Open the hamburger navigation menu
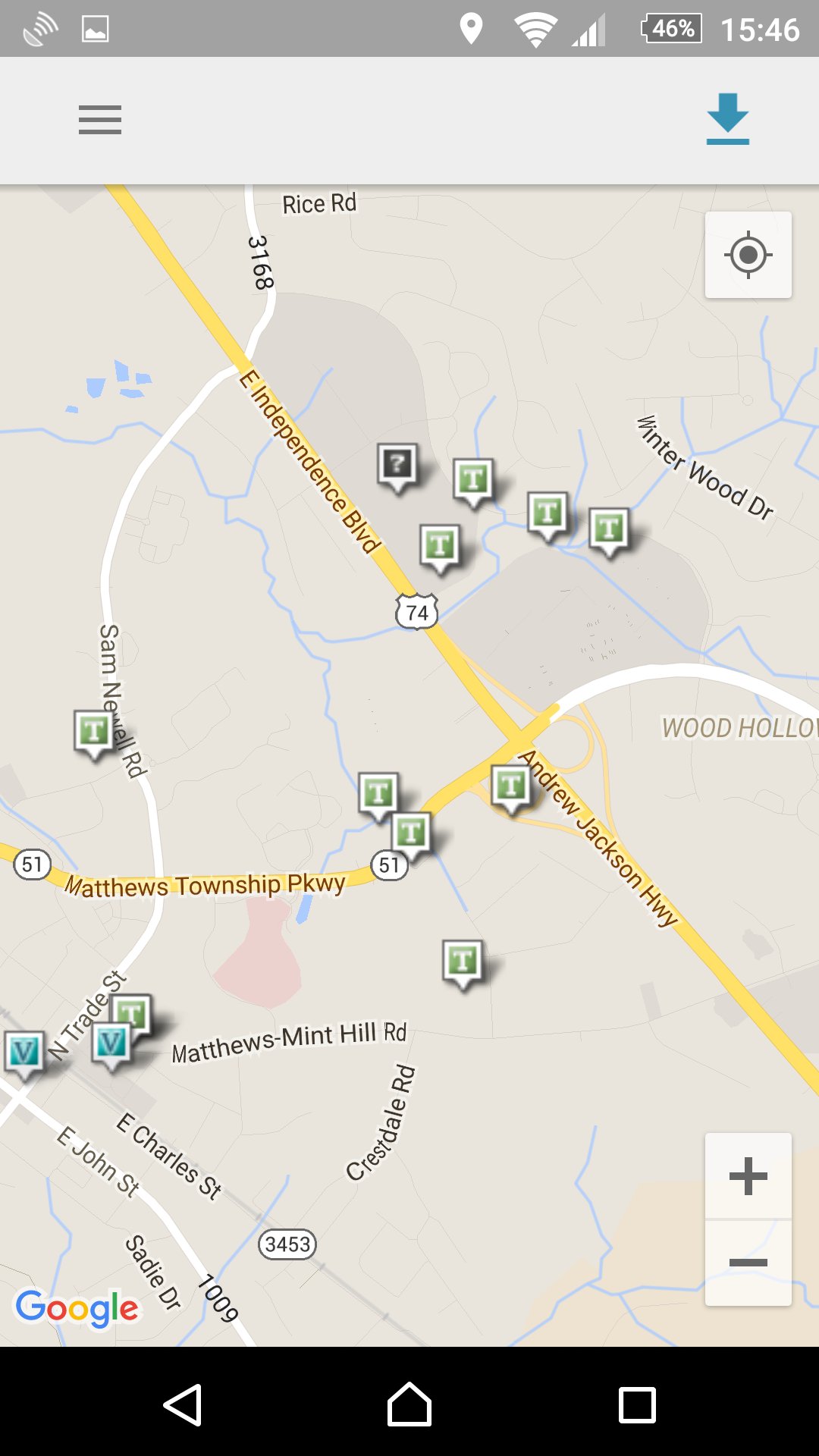819x1456 pixels. (99, 120)
